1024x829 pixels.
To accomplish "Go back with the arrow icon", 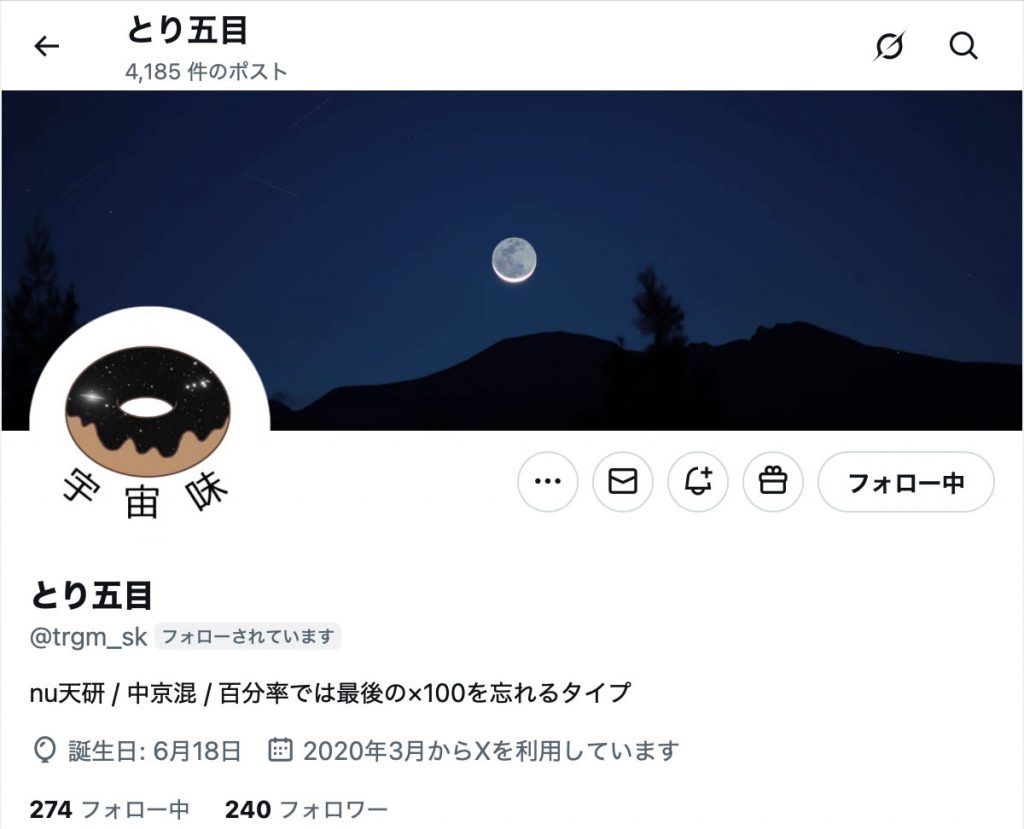I will click(47, 46).
